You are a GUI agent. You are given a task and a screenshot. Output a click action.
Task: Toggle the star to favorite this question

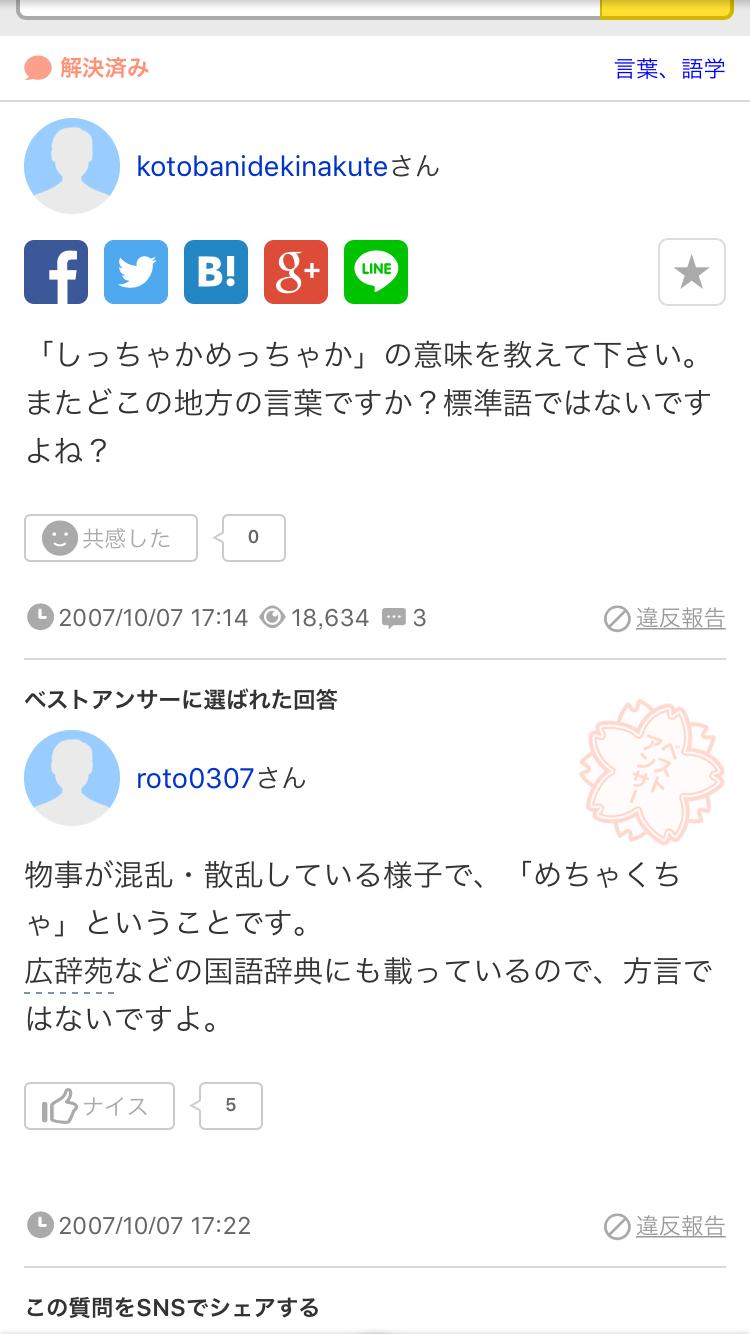[x=692, y=271]
